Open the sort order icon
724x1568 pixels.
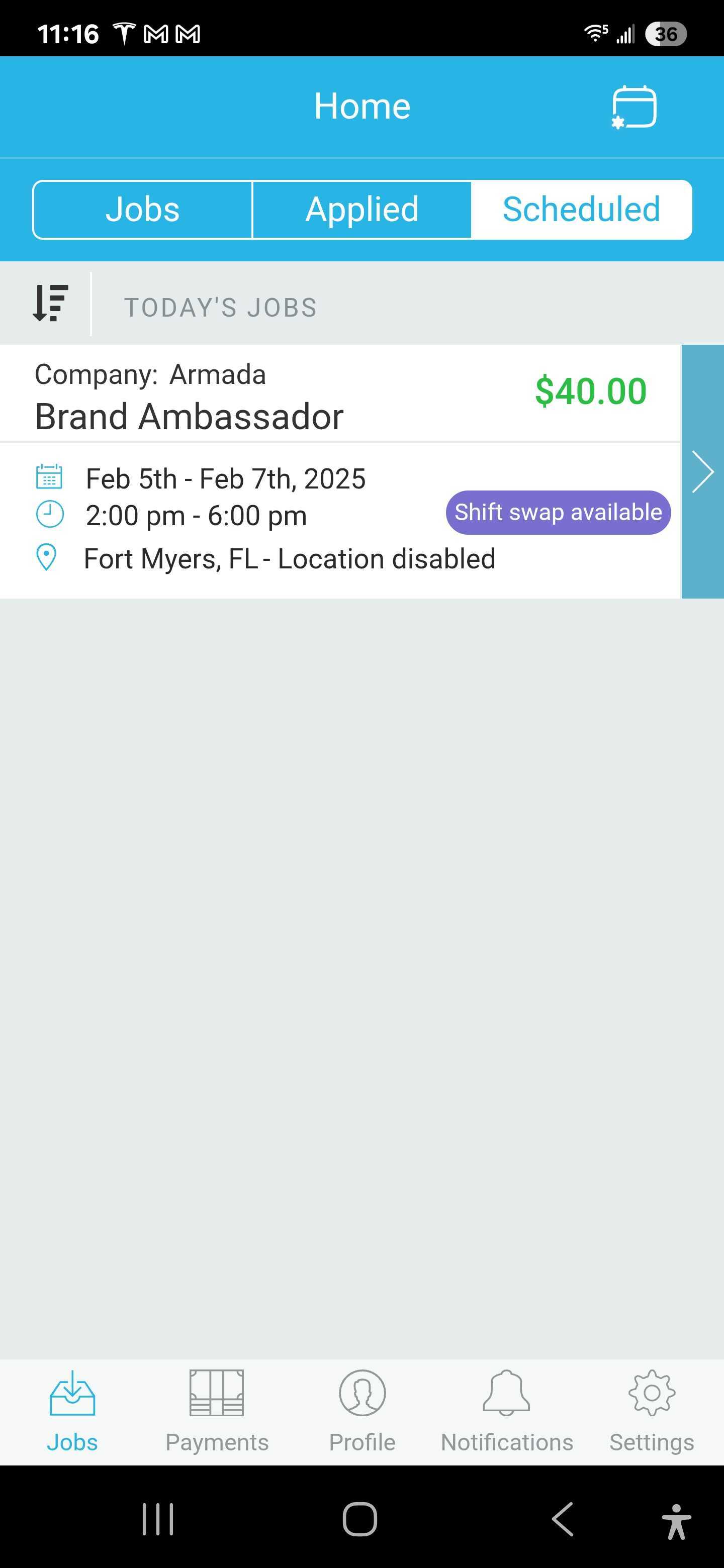(50, 303)
